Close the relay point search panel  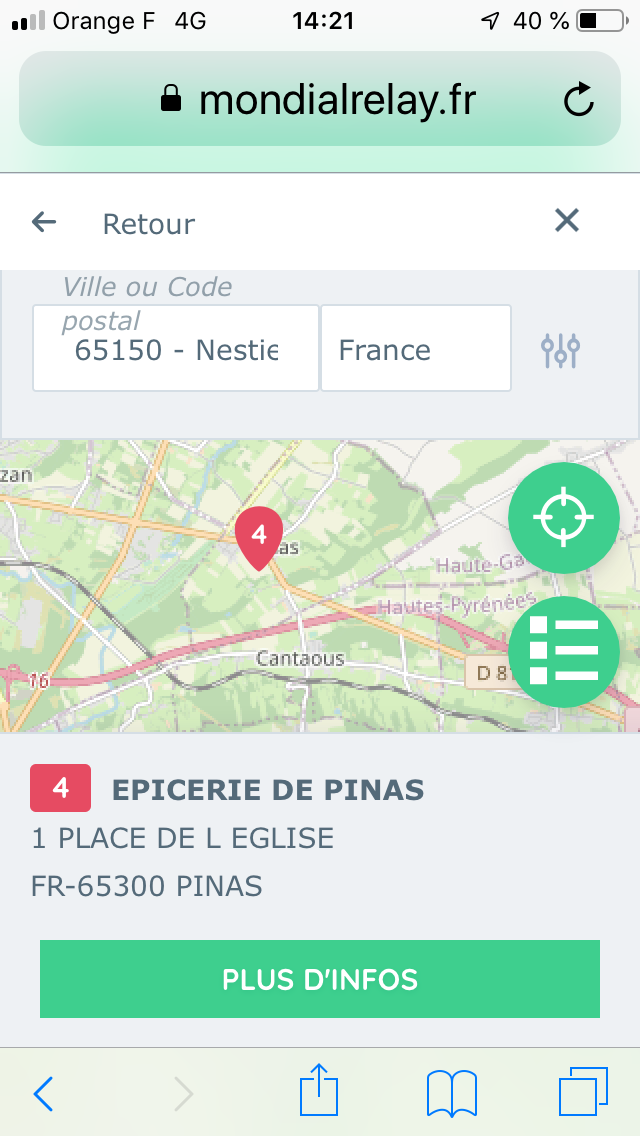coord(566,220)
